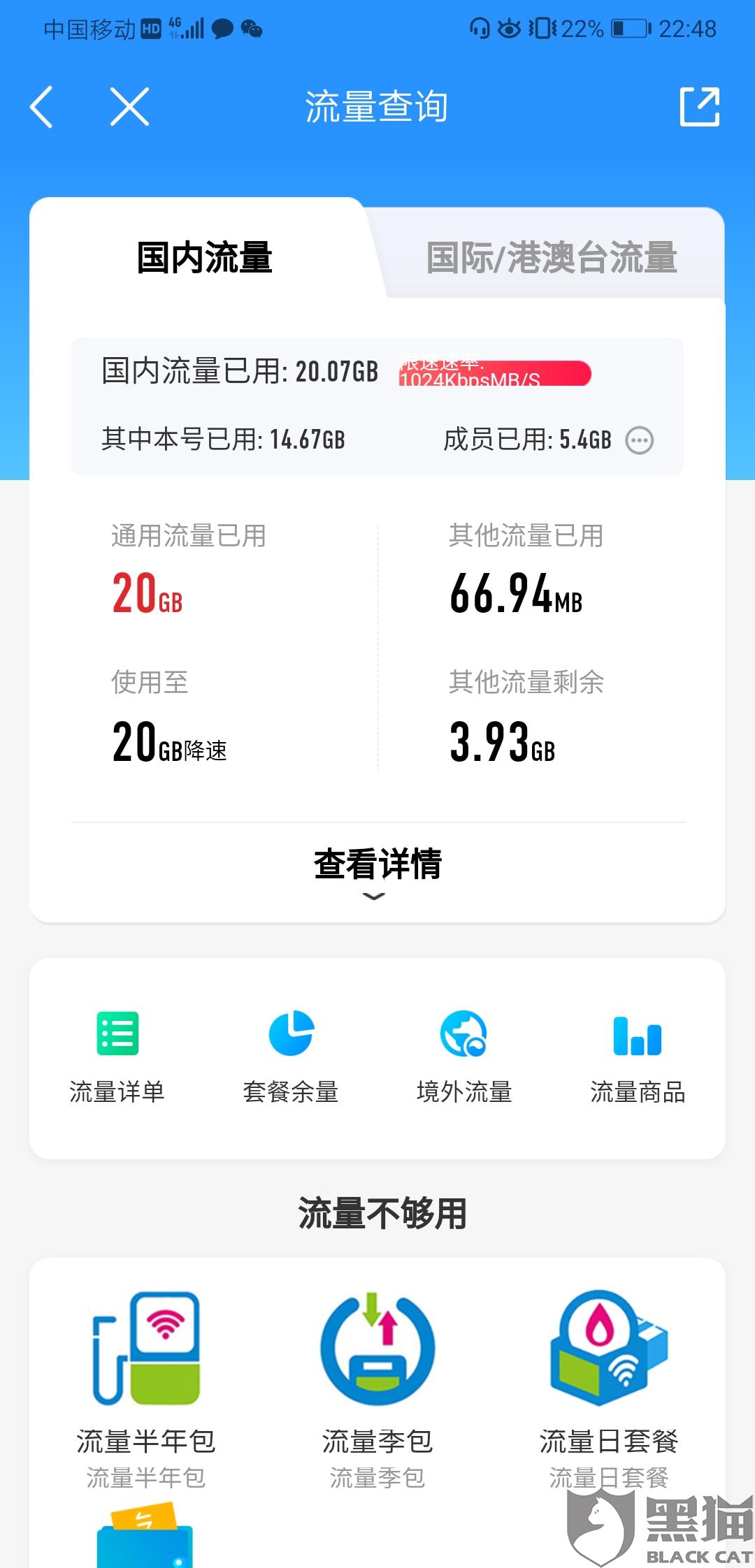The height and width of the screenshot is (1568, 755).
Task: Choose the 流量日套餐 offer
Action: point(609,1387)
